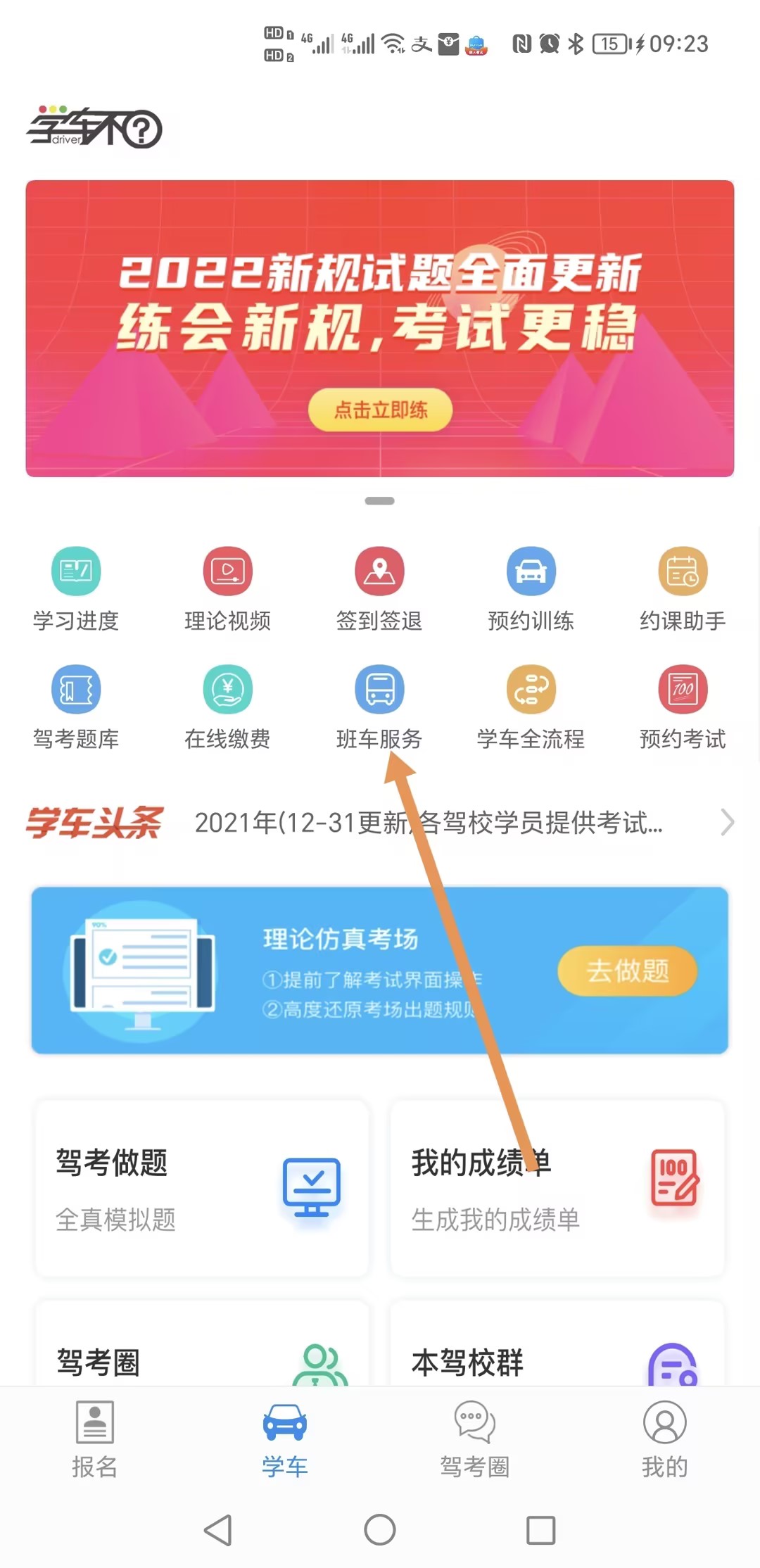Tap the 去做题 button
The width and height of the screenshot is (760, 1568).
coord(627,971)
